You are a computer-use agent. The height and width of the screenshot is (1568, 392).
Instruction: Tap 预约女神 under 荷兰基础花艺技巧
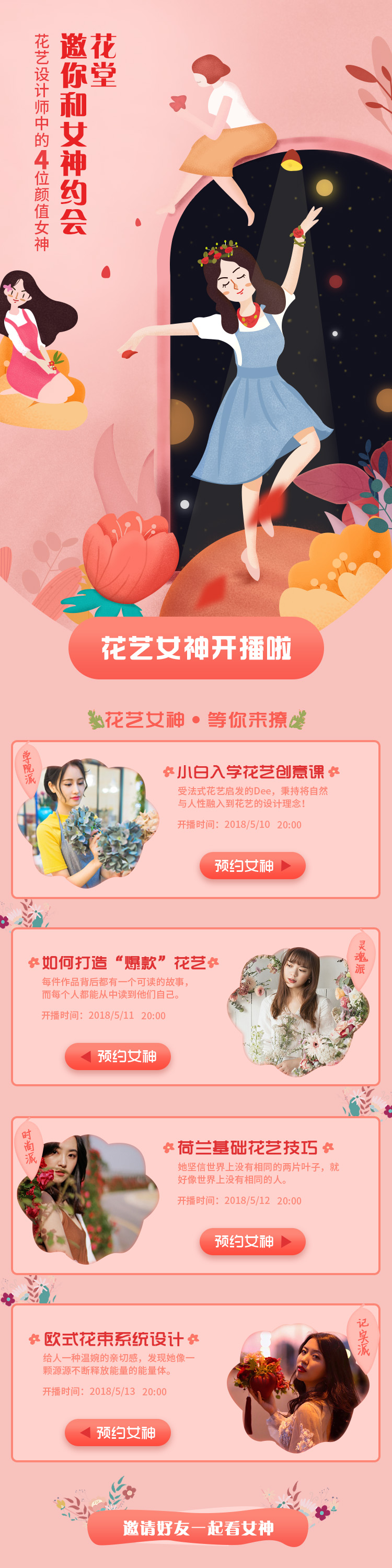click(x=252, y=1241)
